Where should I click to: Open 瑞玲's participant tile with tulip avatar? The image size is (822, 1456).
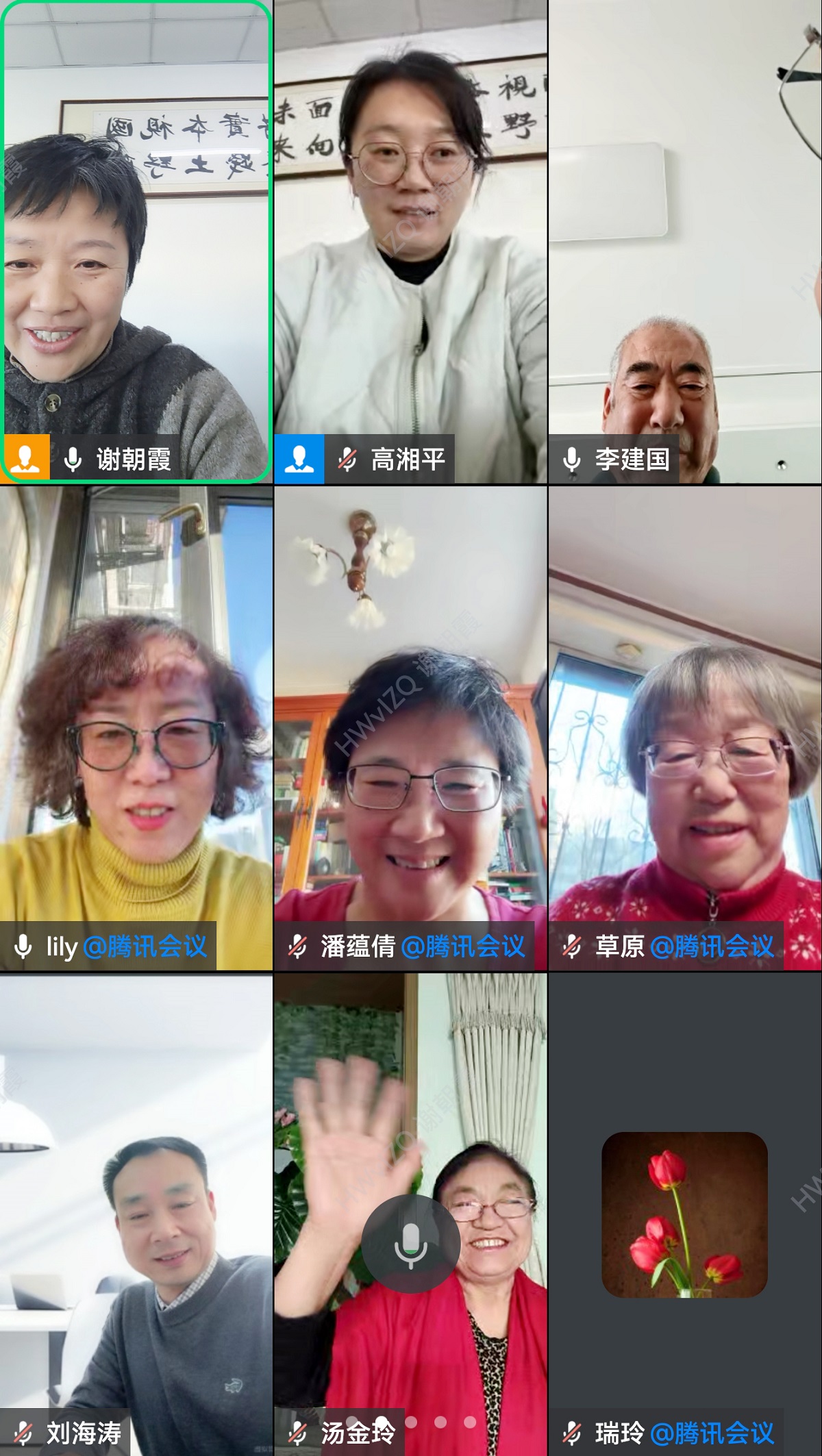(684, 1214)
